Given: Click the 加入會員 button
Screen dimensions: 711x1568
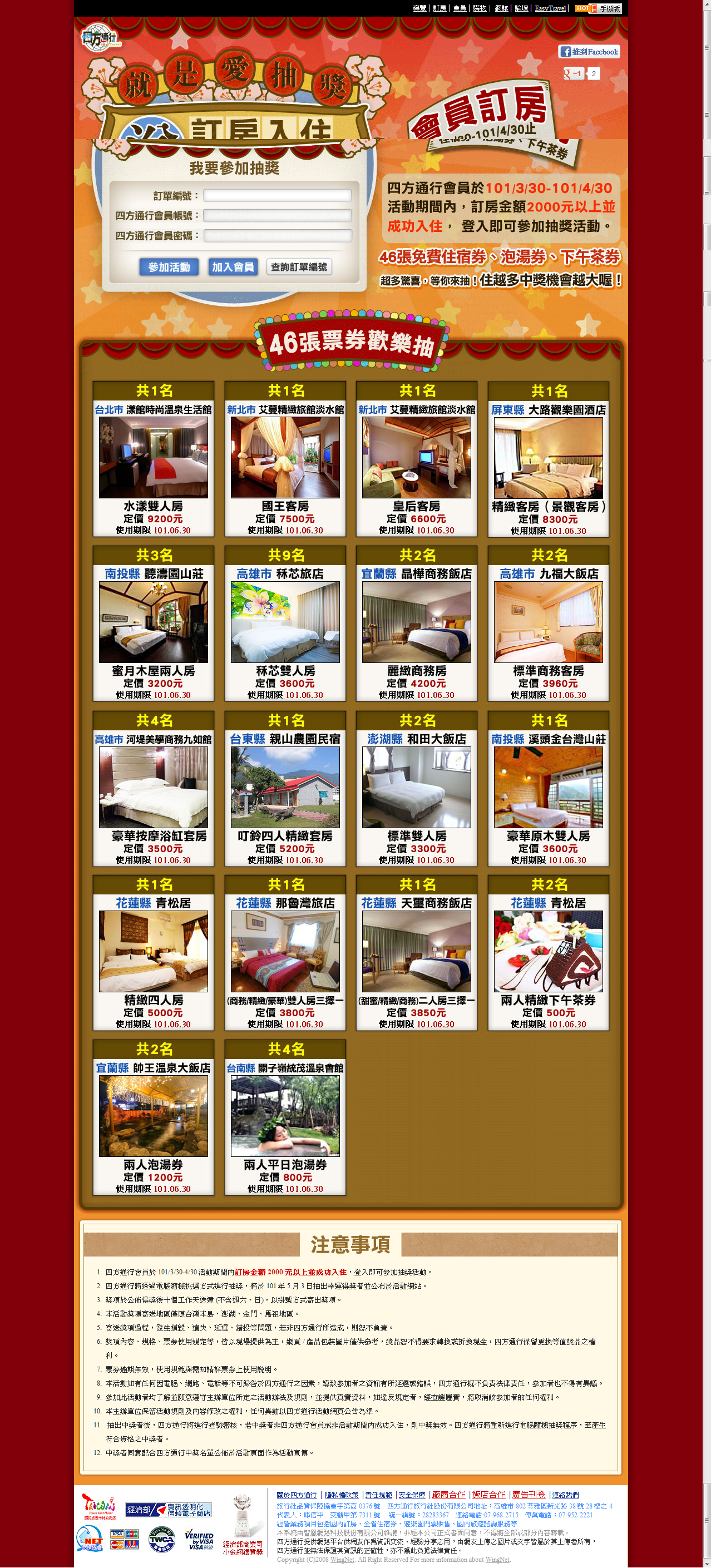Looking at the screenshot, I should 233,267.
